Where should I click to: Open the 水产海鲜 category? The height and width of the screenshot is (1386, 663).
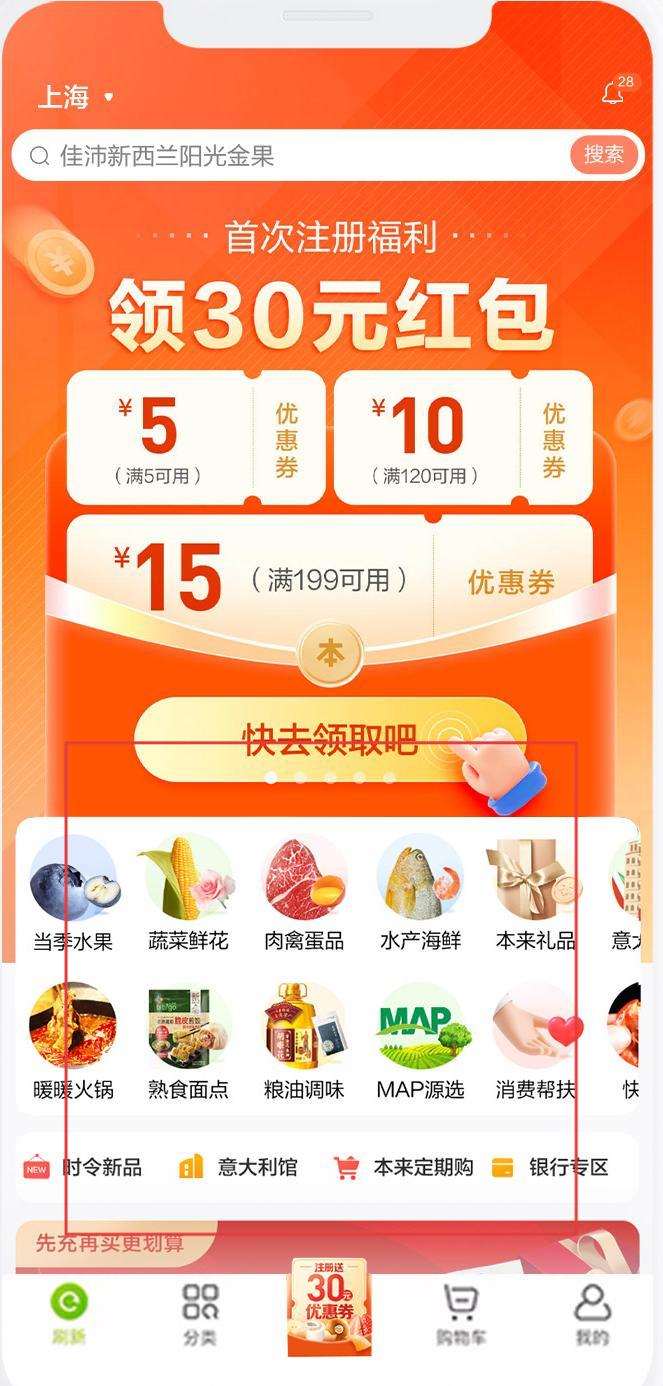pyautogui.click(x=420, y=892)
